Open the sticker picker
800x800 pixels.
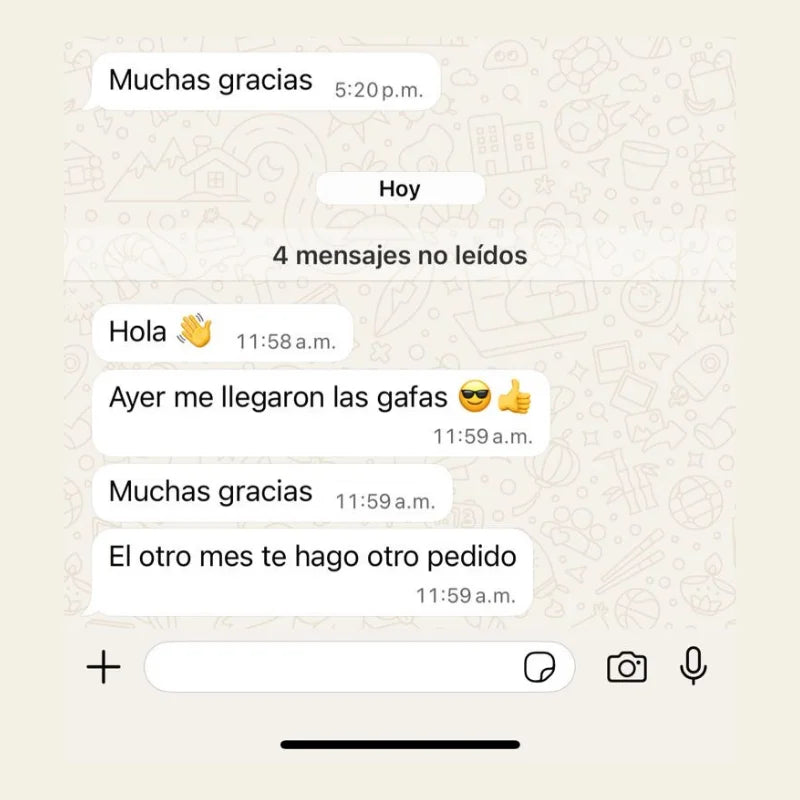pyautogui.click(x=540, y=667)
